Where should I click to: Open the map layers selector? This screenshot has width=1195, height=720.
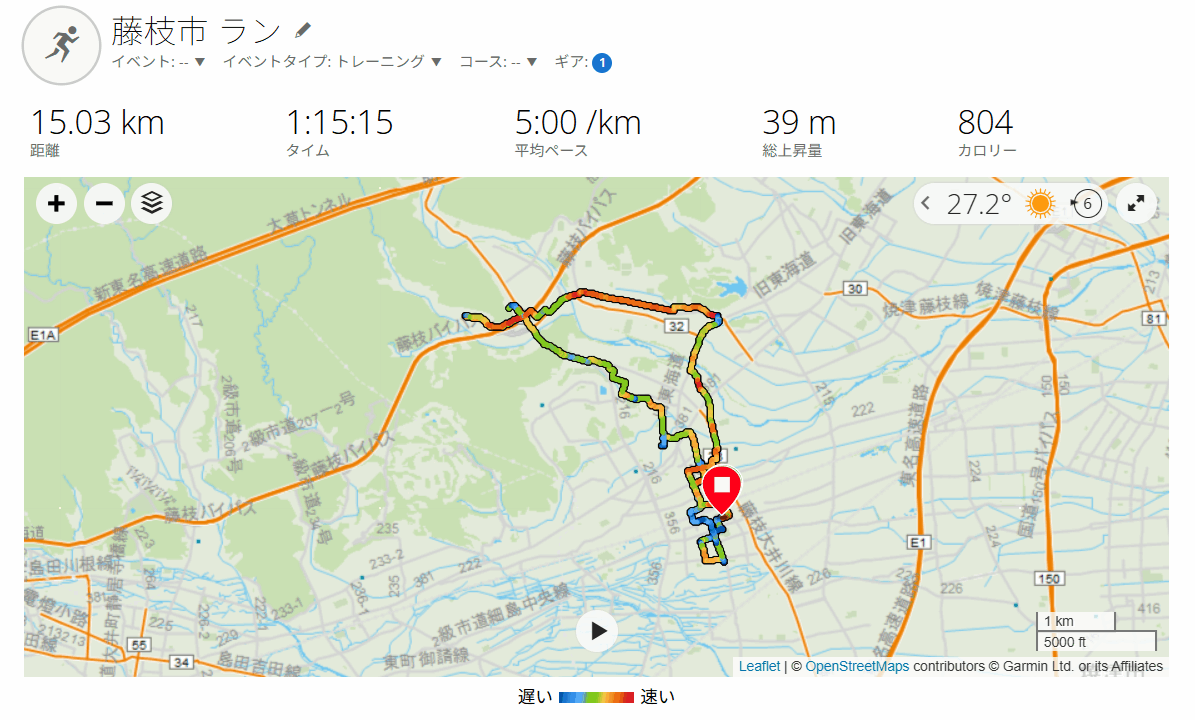click(151, 204)
